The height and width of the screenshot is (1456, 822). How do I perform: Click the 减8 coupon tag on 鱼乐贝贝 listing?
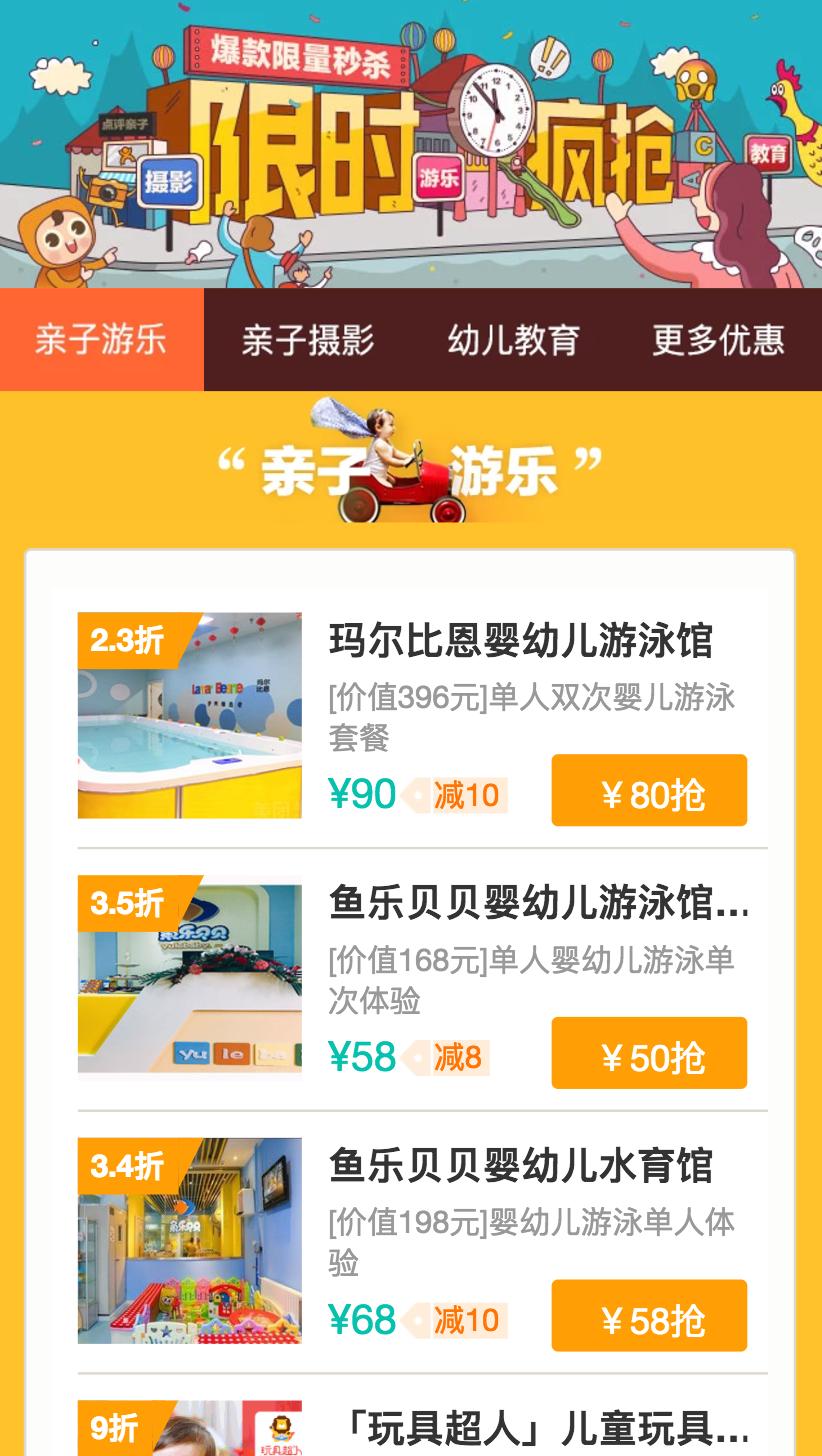tap(457, 1058)
